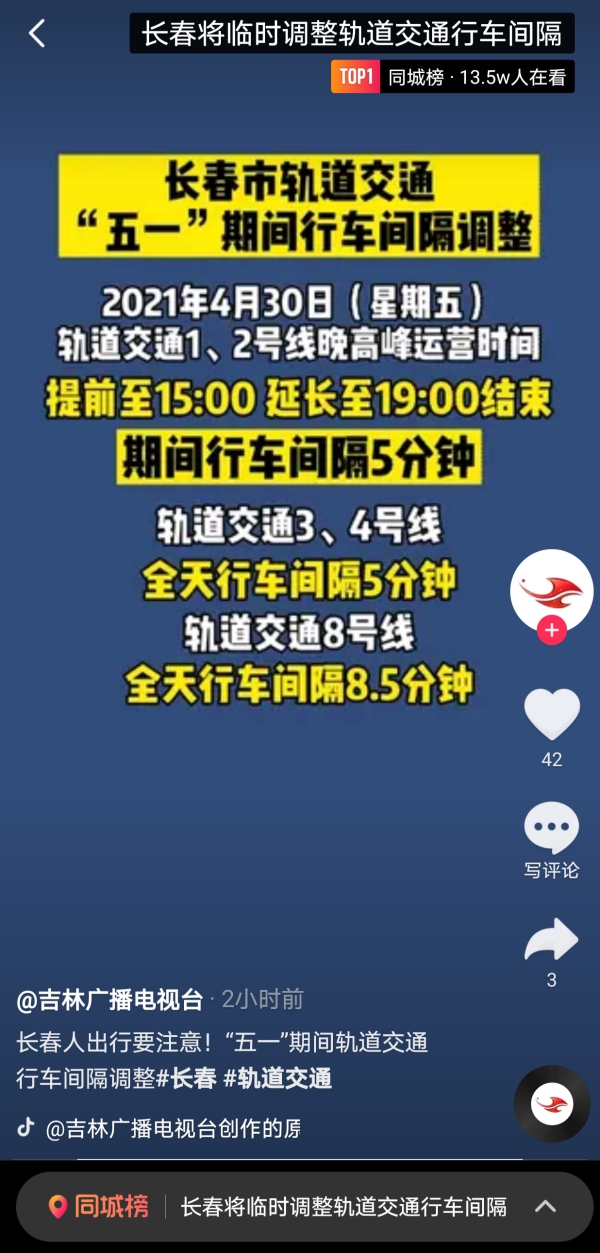Open the TOP1 同城榜 ranking badge

click(452, 77)
